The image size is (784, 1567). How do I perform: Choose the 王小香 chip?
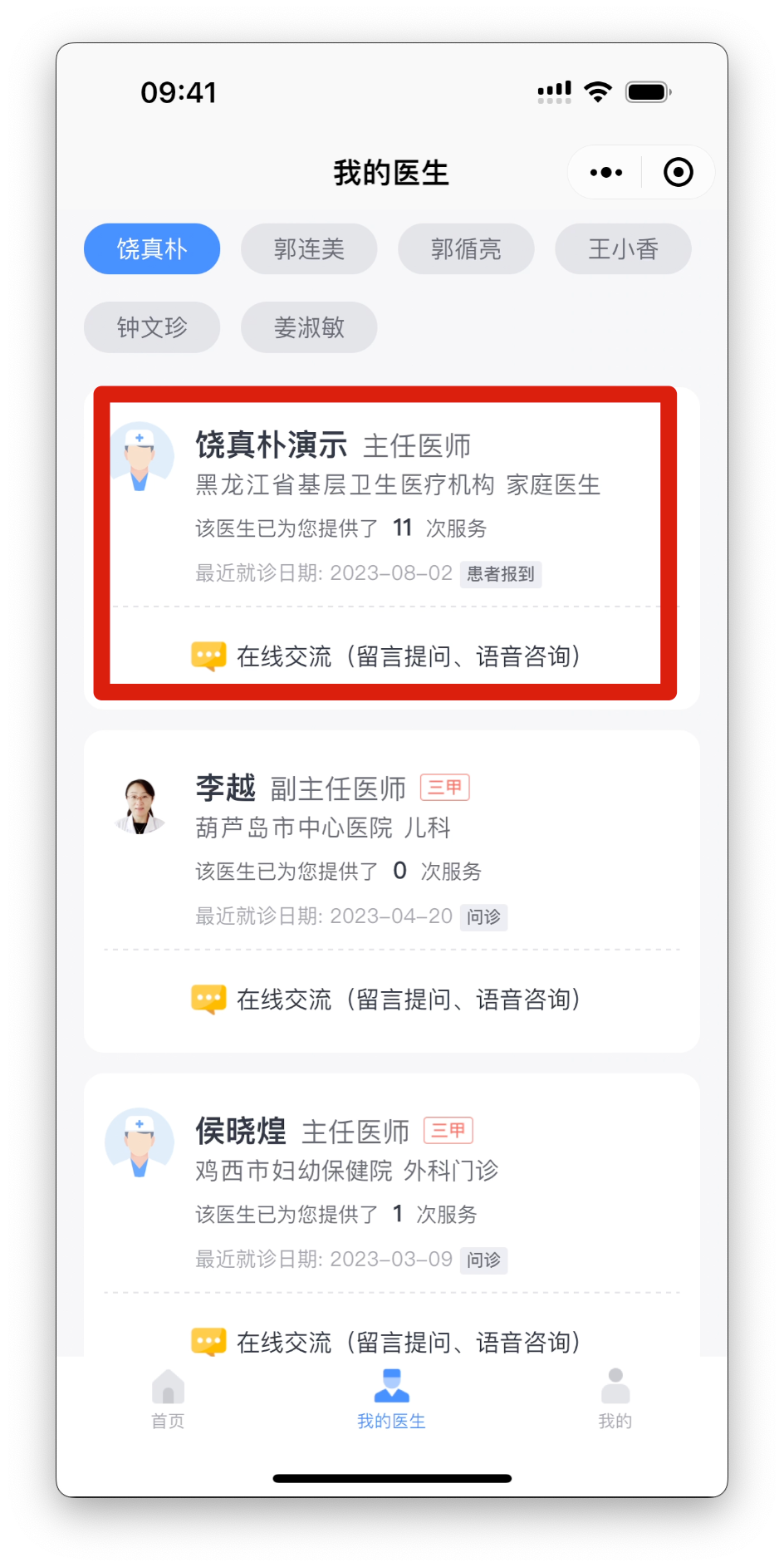pos(623,248)
